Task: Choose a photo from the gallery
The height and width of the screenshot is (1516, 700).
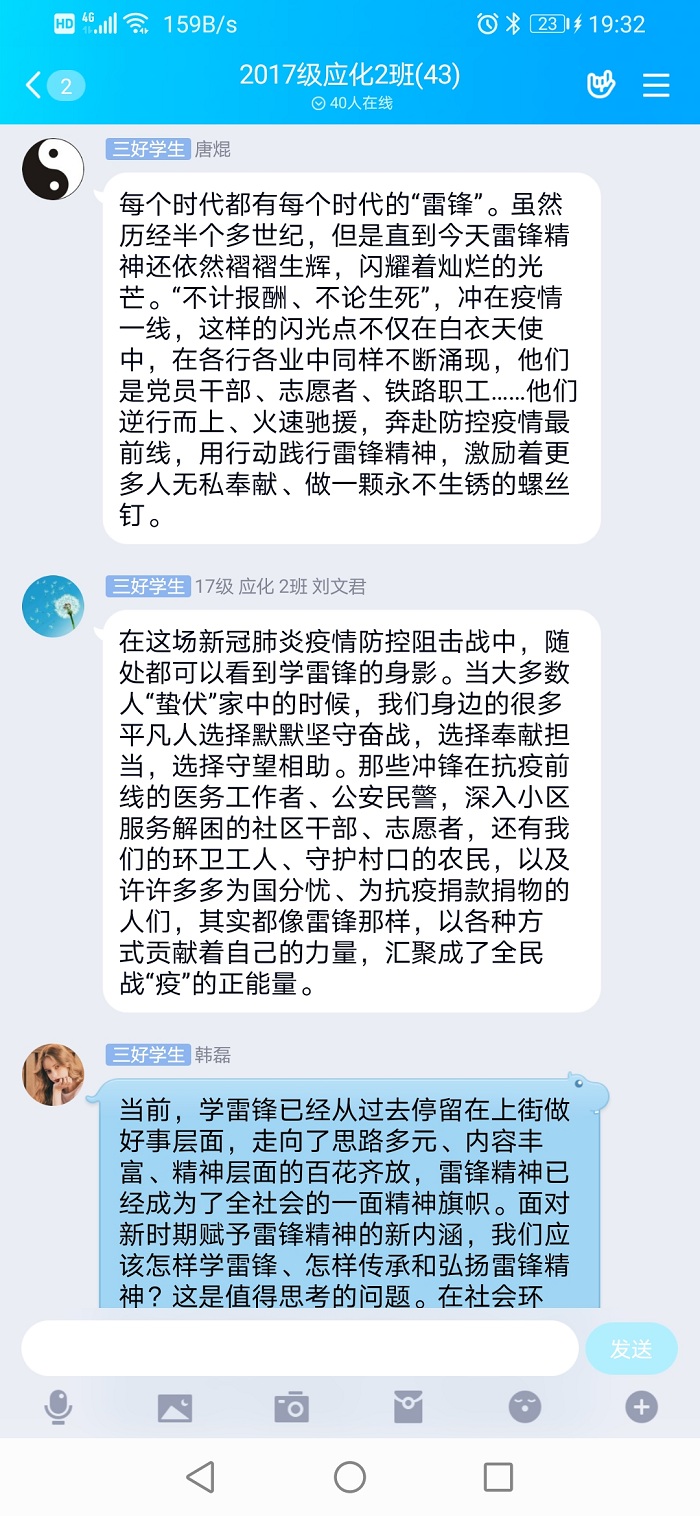Action: pos(175,1408)
